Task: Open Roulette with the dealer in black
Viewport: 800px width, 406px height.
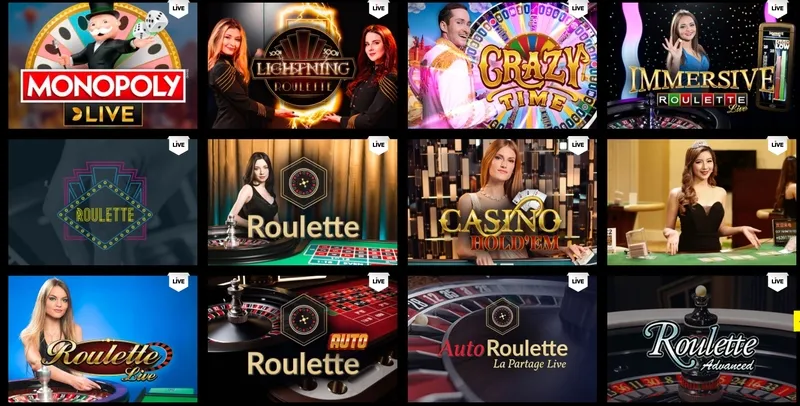Action: point(302,201)
